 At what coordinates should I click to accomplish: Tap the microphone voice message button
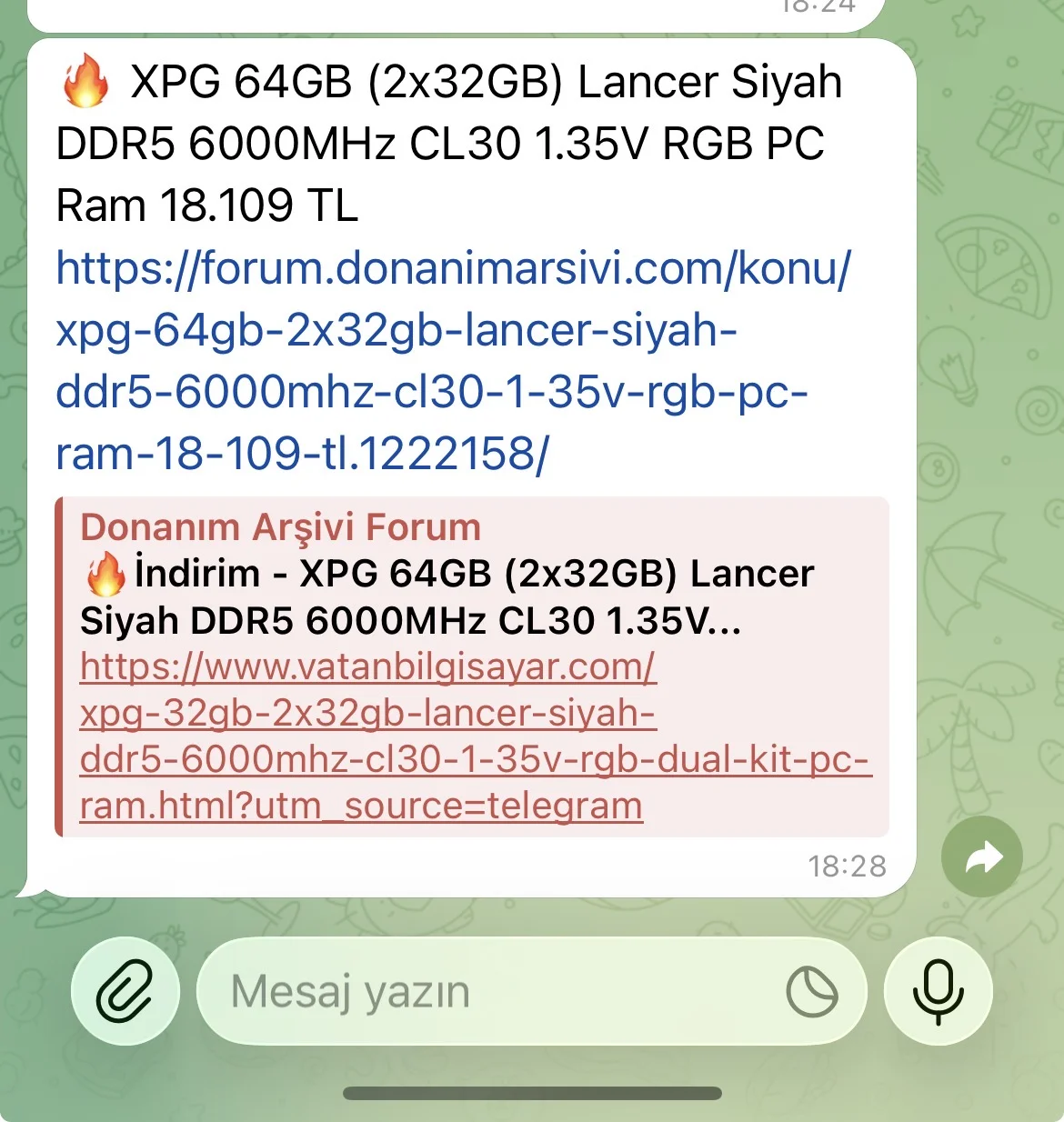[938, 991]
